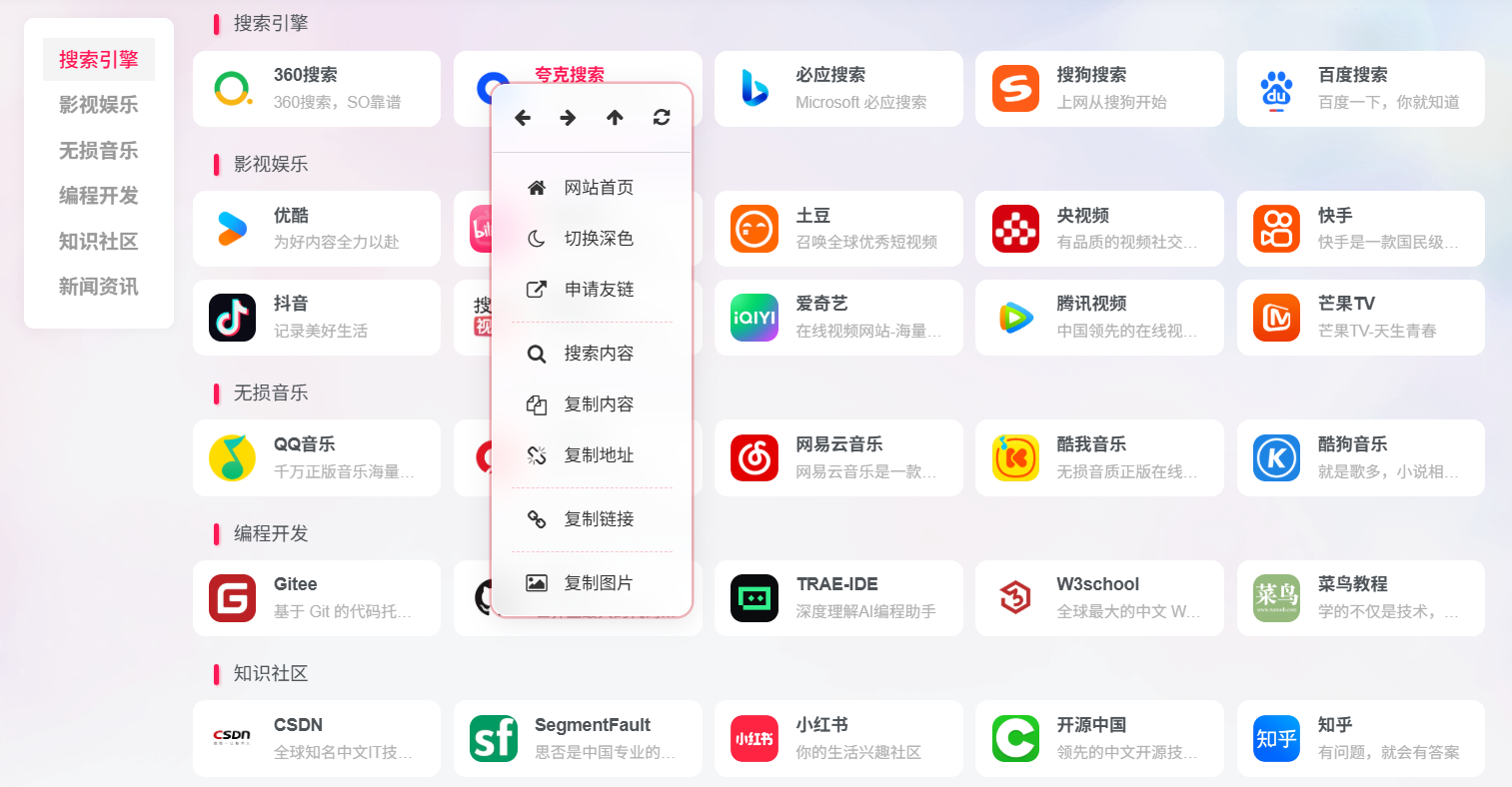Jump to 编程开发 in the sidebar
Screen dimensions: 1512x787
point(98,196)
